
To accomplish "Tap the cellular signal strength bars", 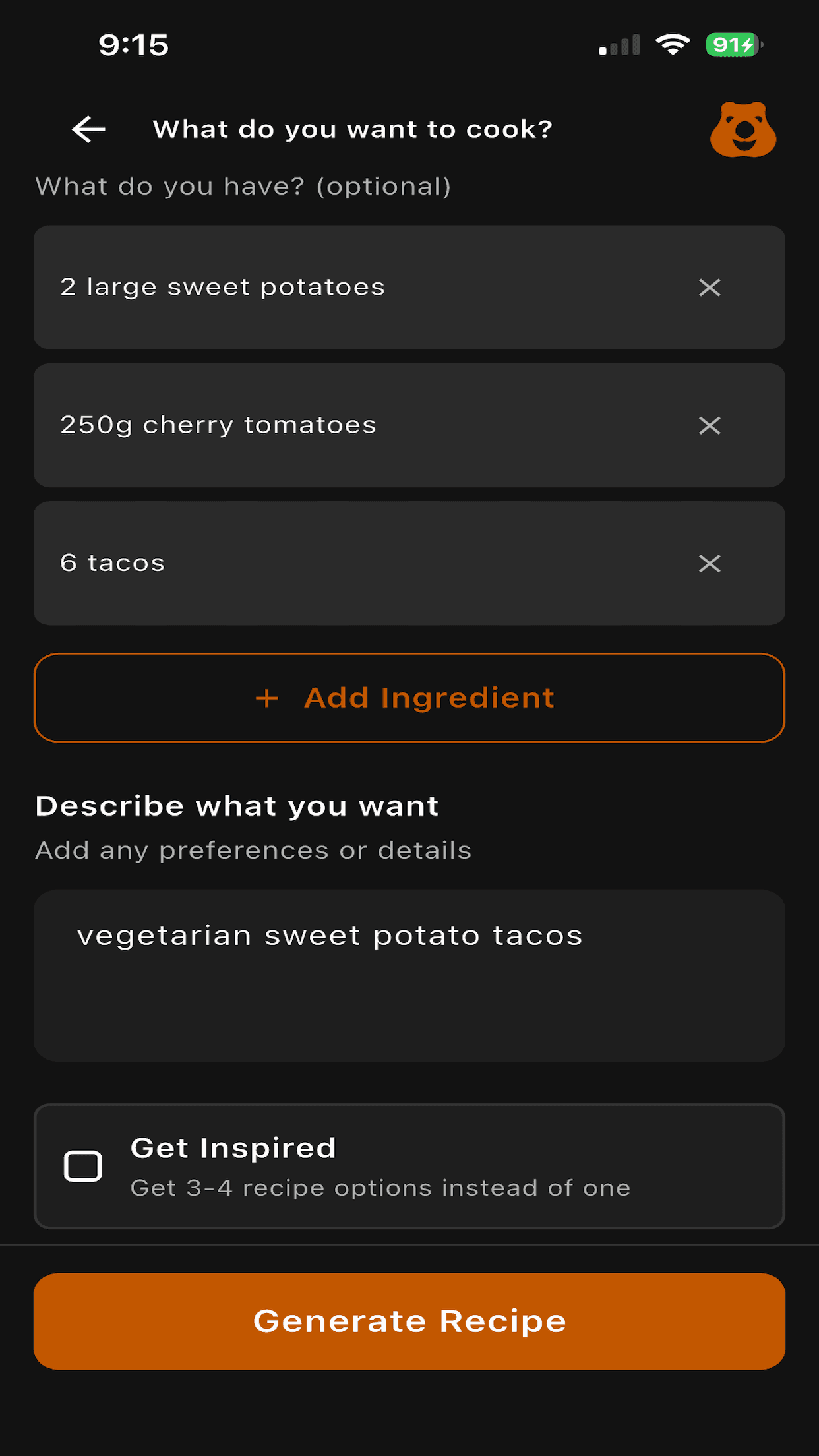I will [x=617, y=44].
